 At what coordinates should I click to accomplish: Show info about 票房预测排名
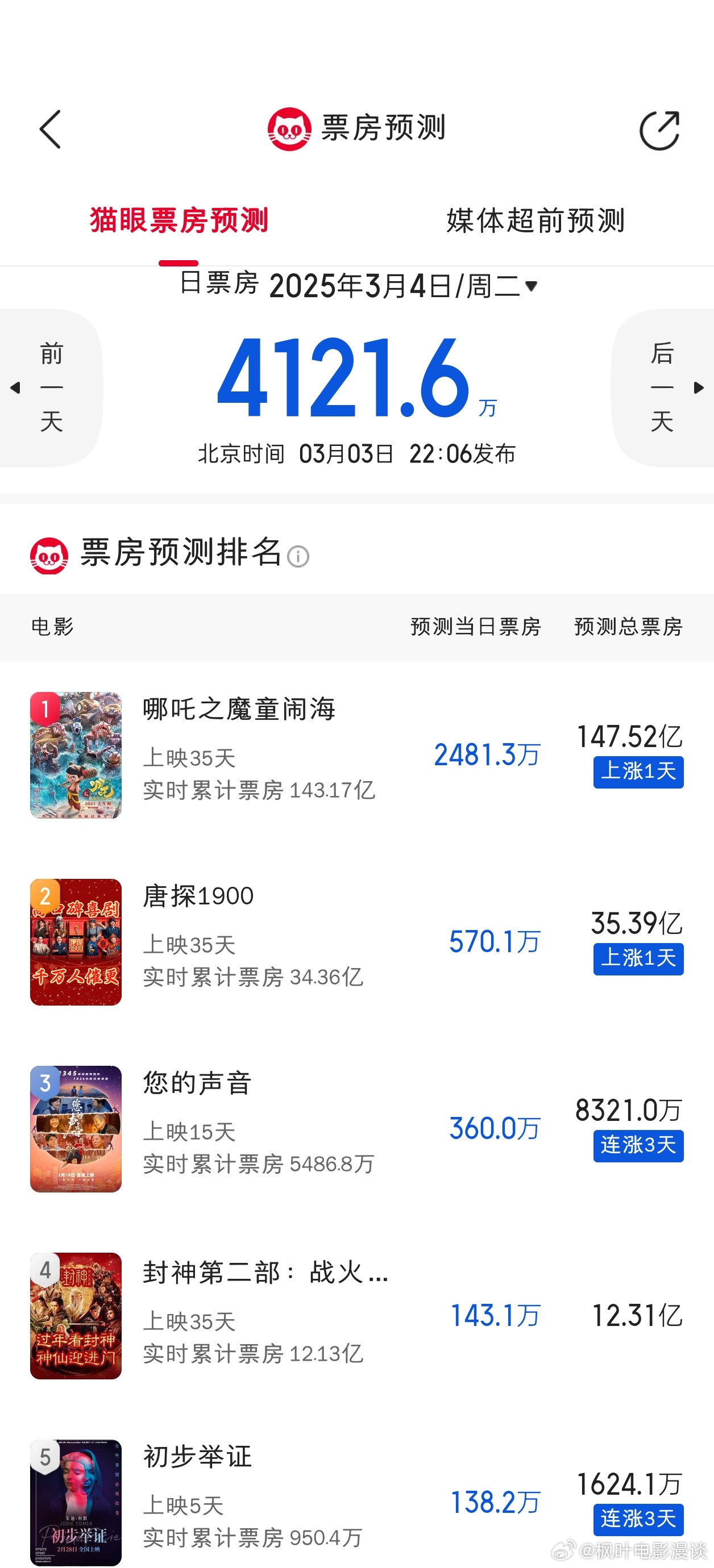click(298, 556)
